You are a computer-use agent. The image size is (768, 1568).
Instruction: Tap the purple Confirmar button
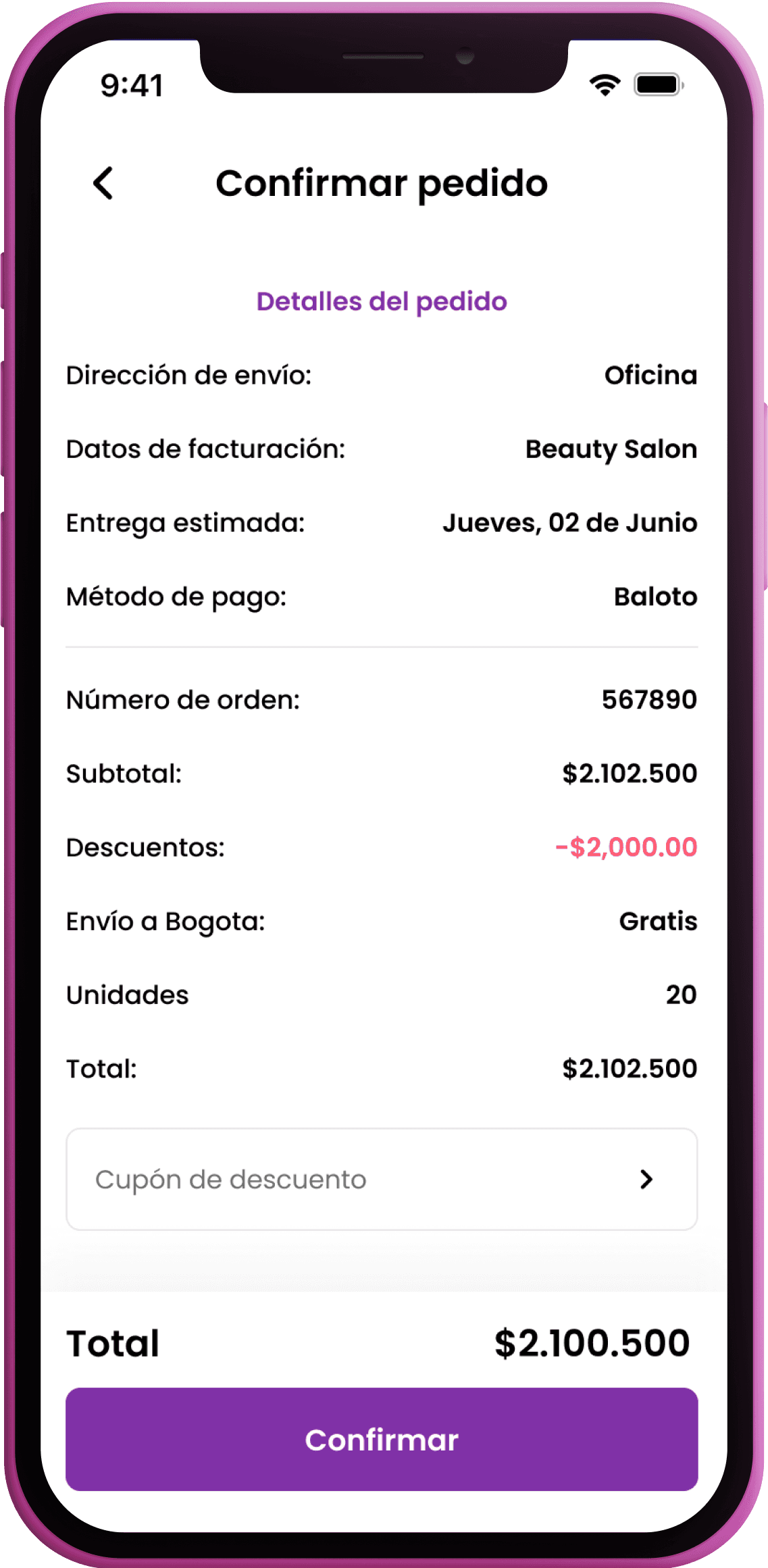tap(381, 1439)
